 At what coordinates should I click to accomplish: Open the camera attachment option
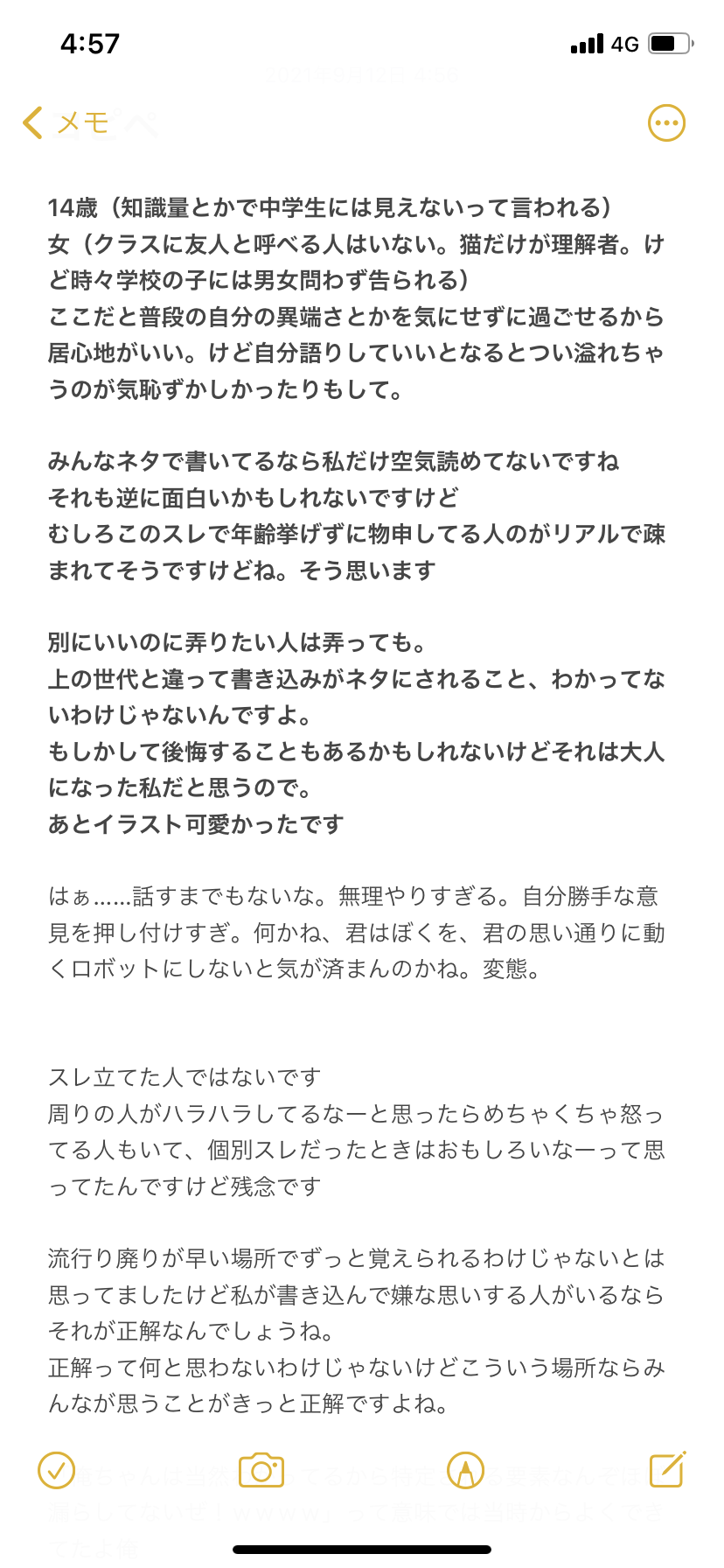261,1470
